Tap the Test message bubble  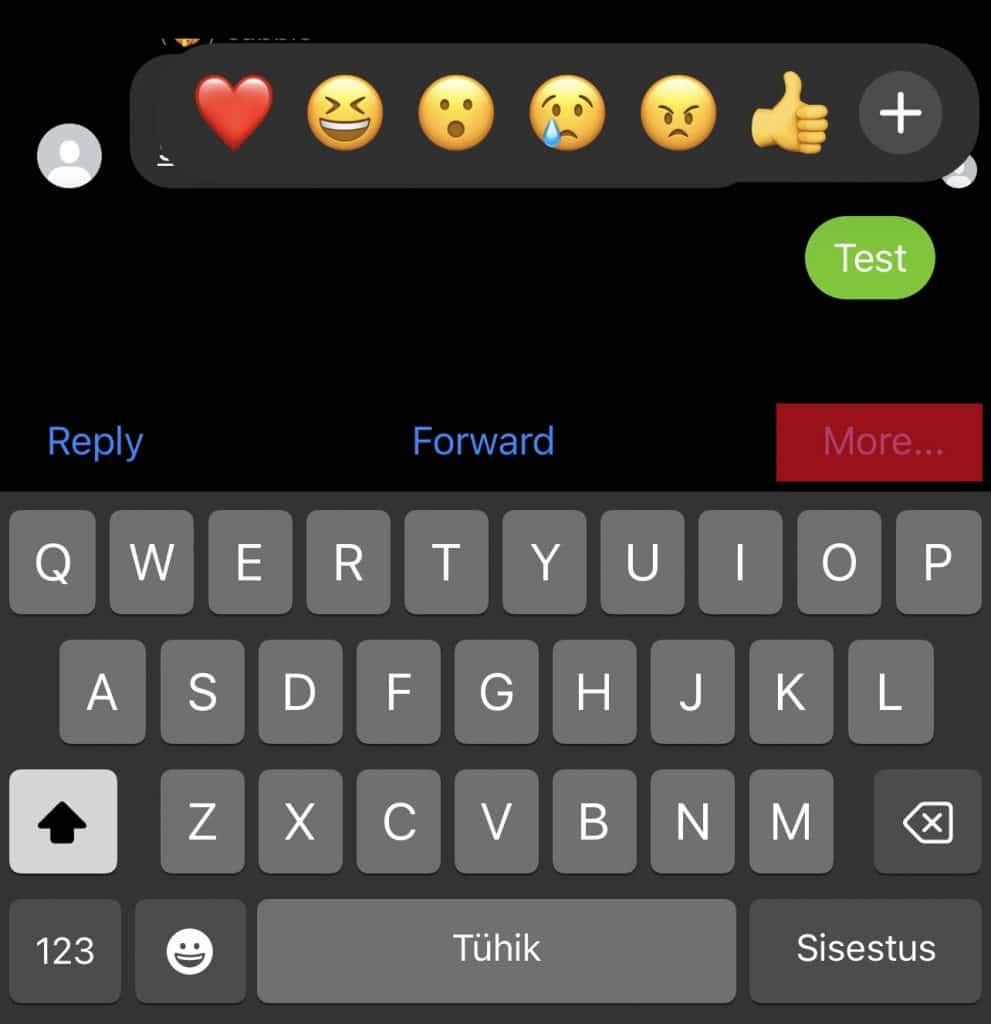(870, 258)
